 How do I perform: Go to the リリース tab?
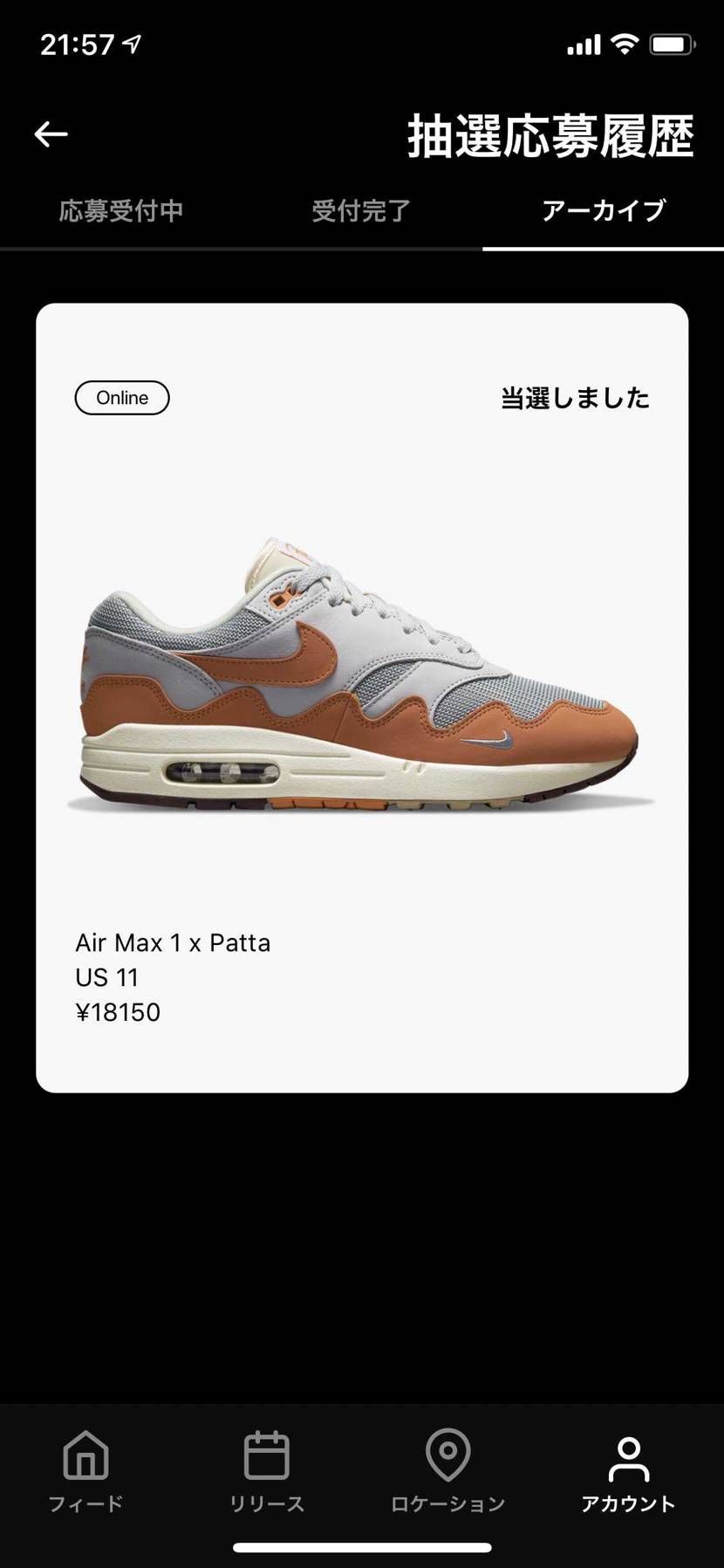coord(266,1471)
